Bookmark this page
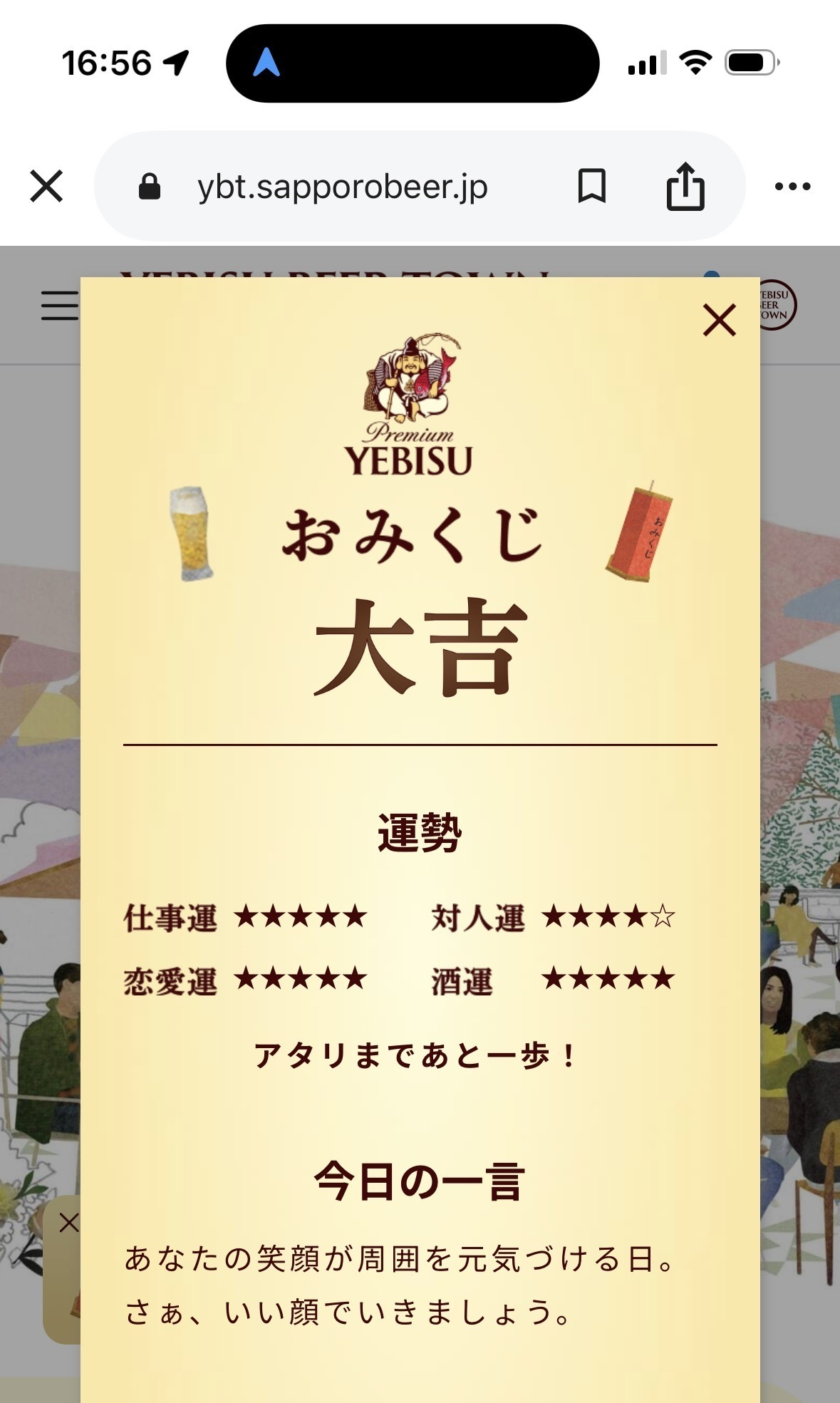 click(x=591, y=187)
